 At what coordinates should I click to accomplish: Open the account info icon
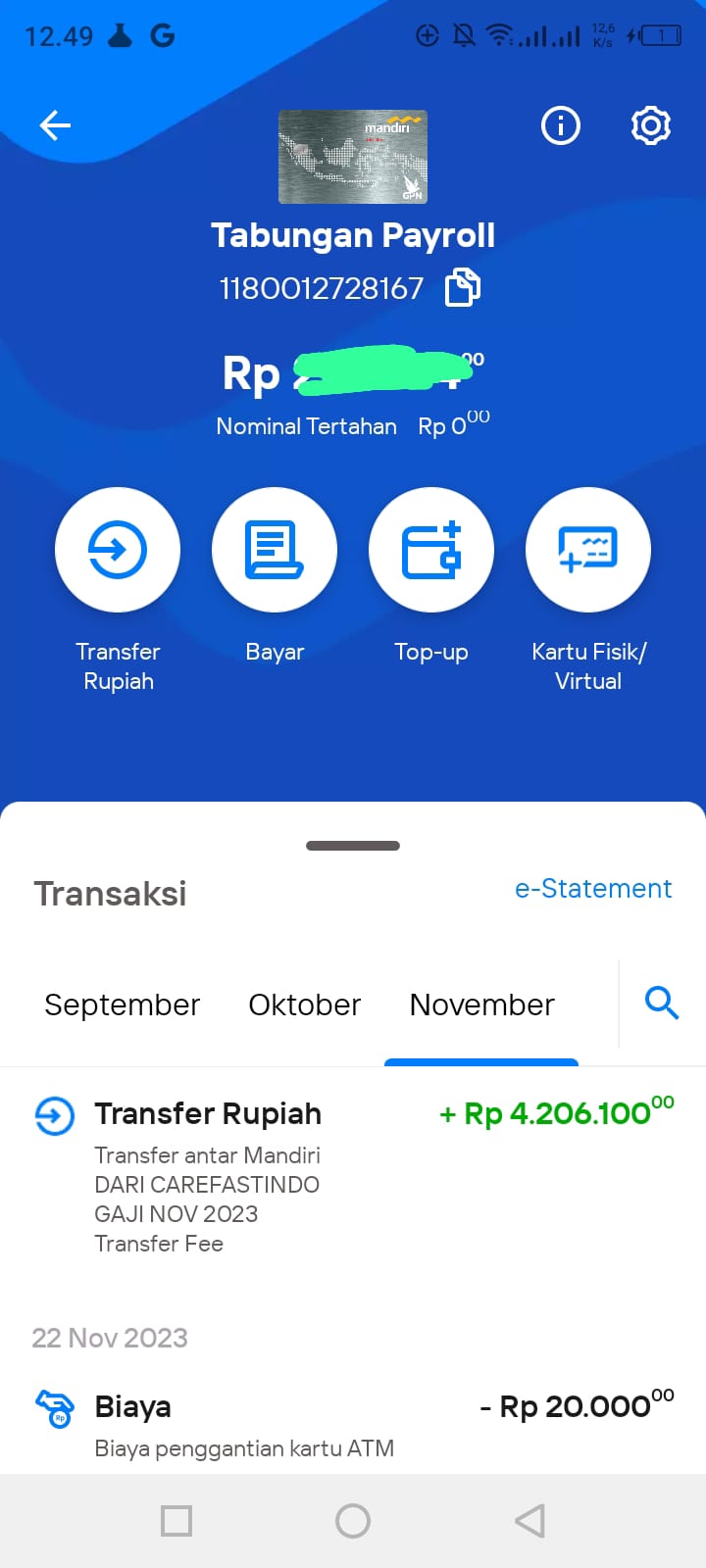[x=561, y=125]
